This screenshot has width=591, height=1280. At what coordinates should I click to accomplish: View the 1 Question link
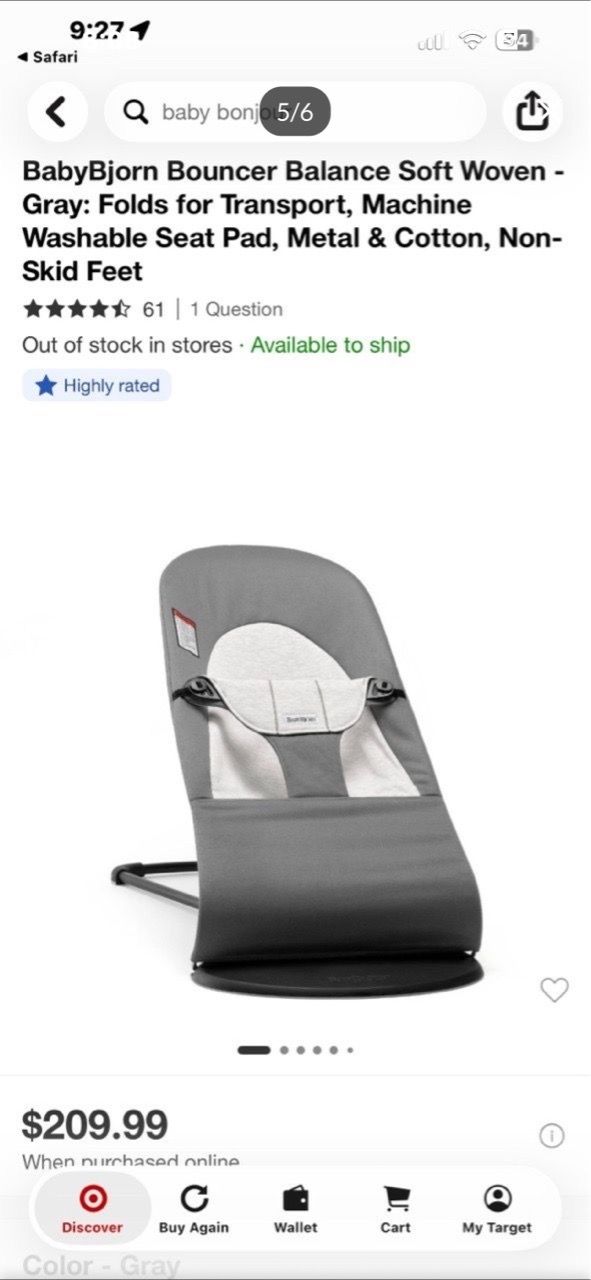236,309
